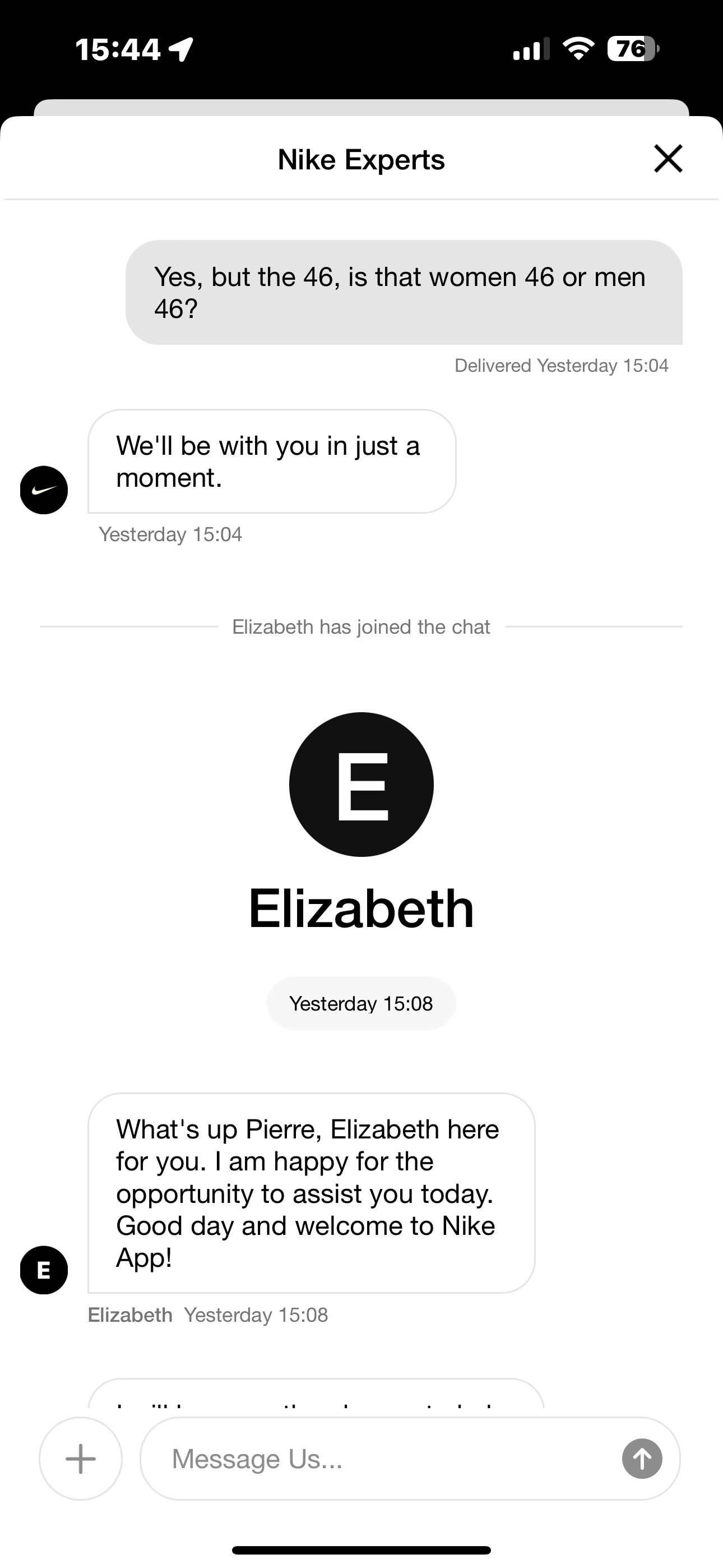Close the Nike Experts chat
This screenshot has height=1568, width=723.
click(668, 159)
